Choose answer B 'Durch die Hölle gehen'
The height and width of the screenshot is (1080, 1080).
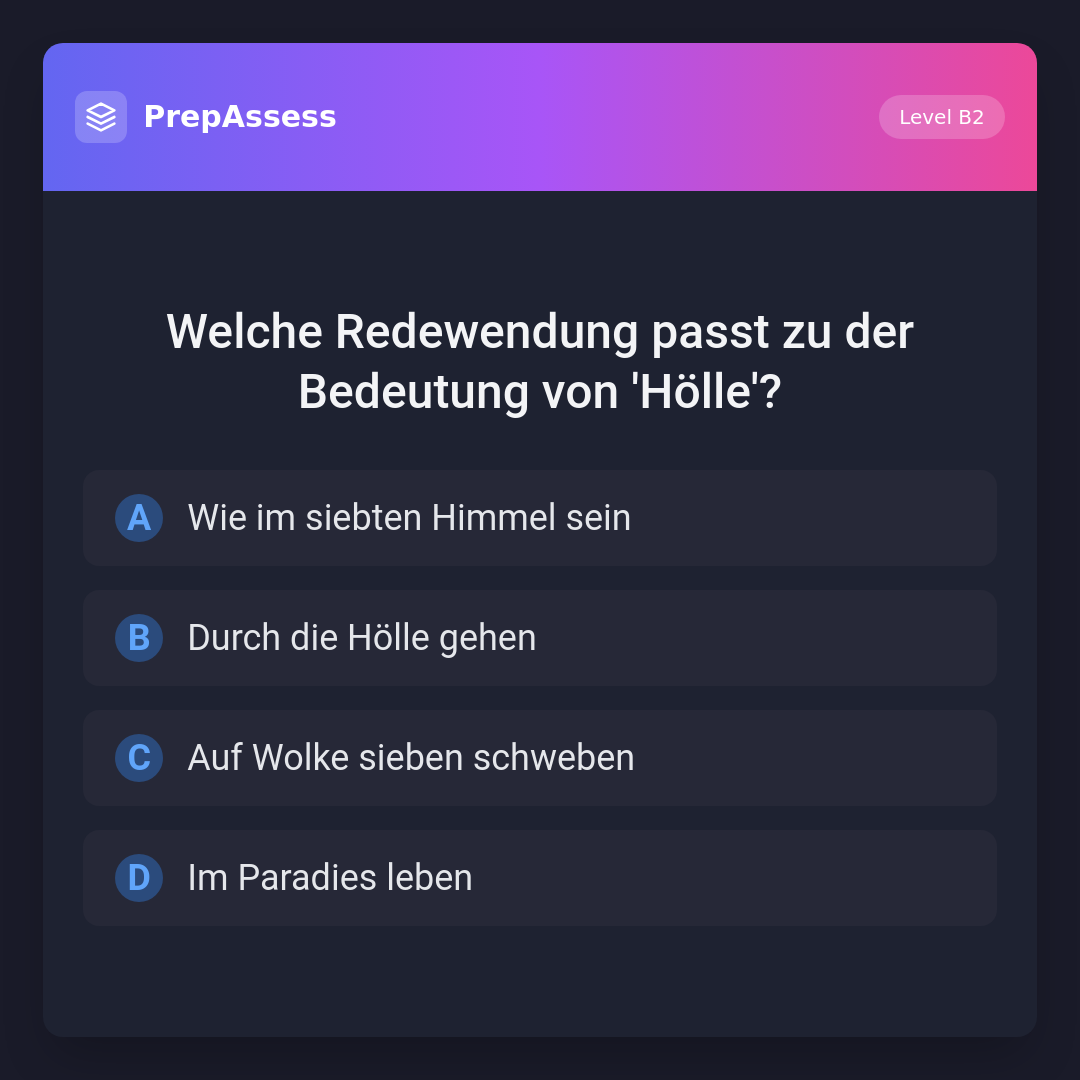540,638
